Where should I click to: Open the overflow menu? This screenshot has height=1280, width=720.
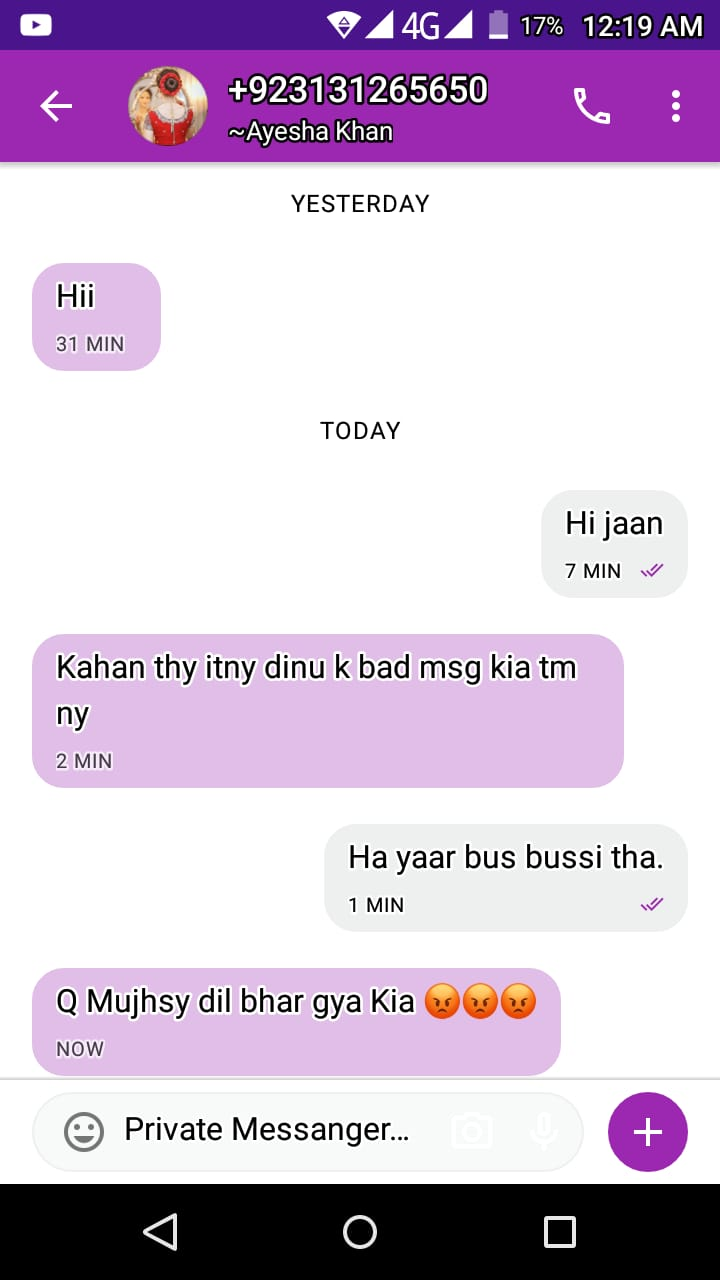click(x=676, y=106)
